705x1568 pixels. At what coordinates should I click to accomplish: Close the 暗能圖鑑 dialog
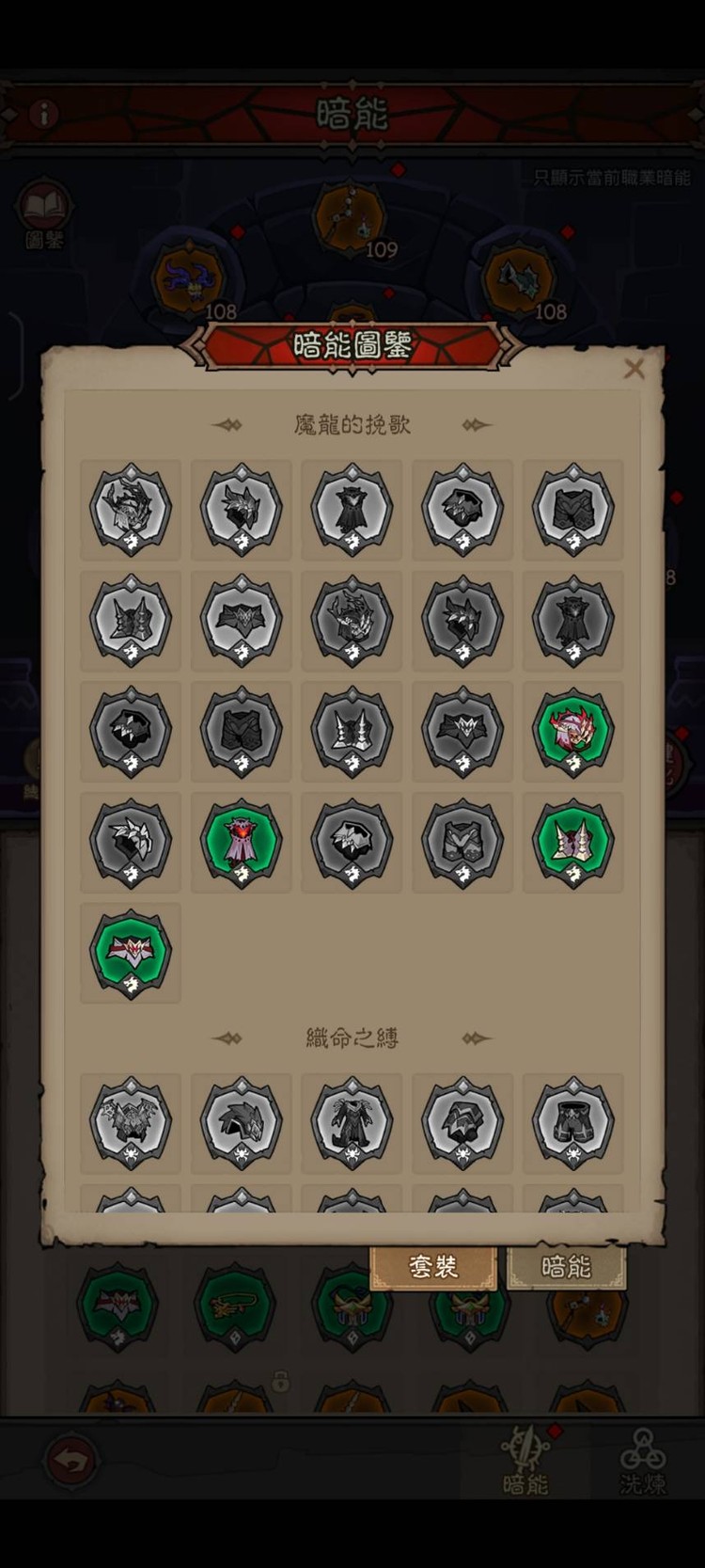[634, 369]
